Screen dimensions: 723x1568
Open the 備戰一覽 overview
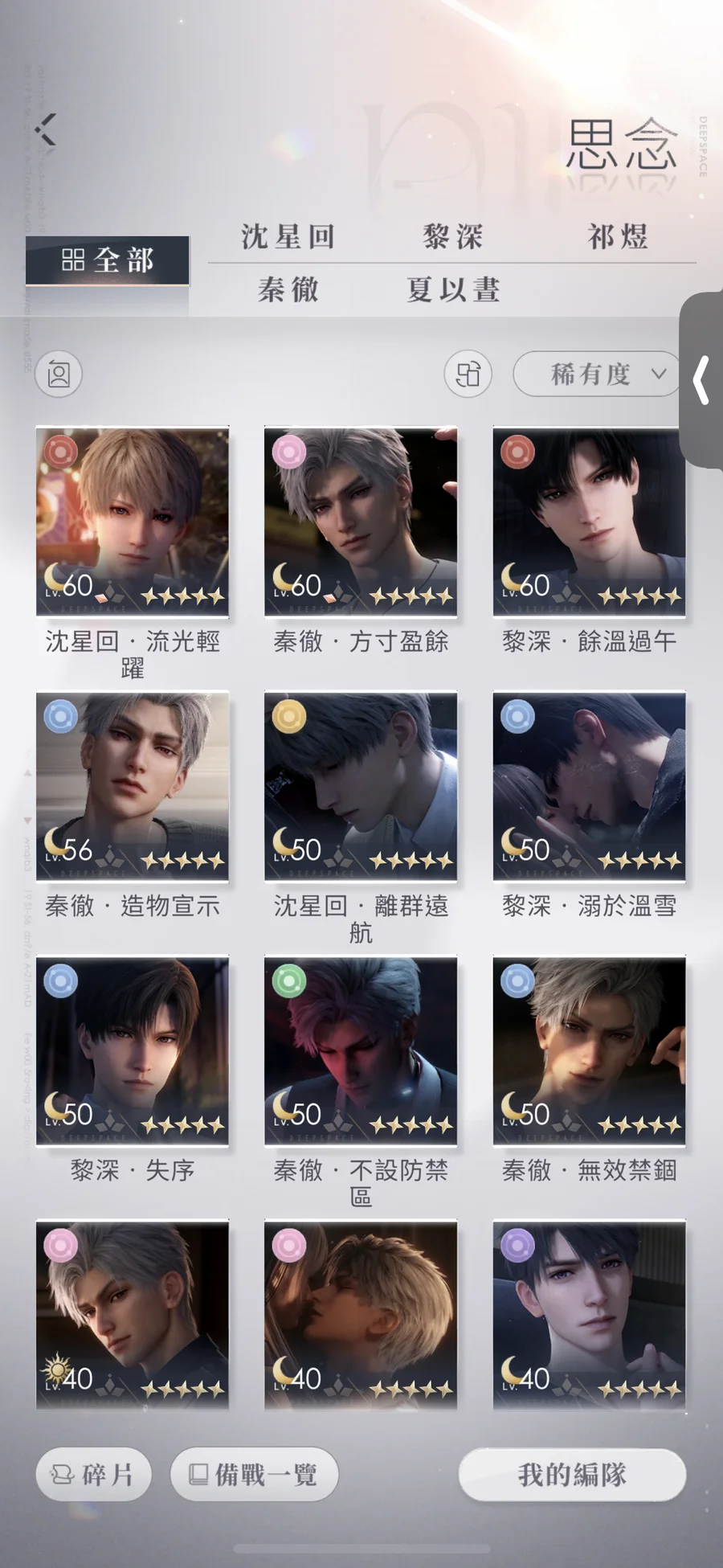254,1475
